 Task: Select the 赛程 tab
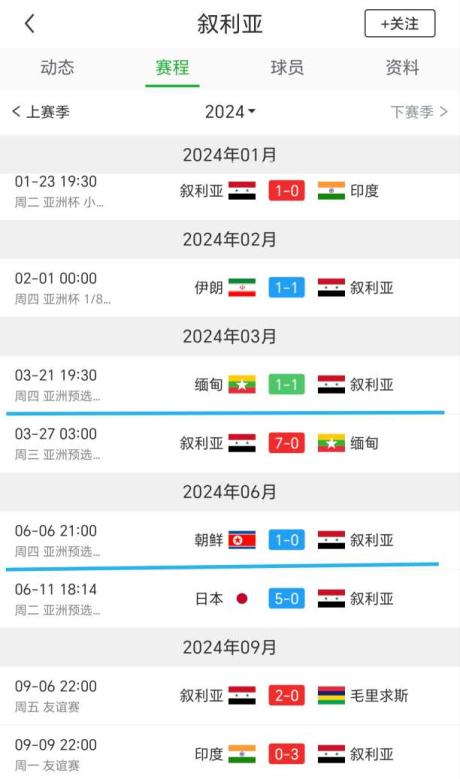(172, 68)
